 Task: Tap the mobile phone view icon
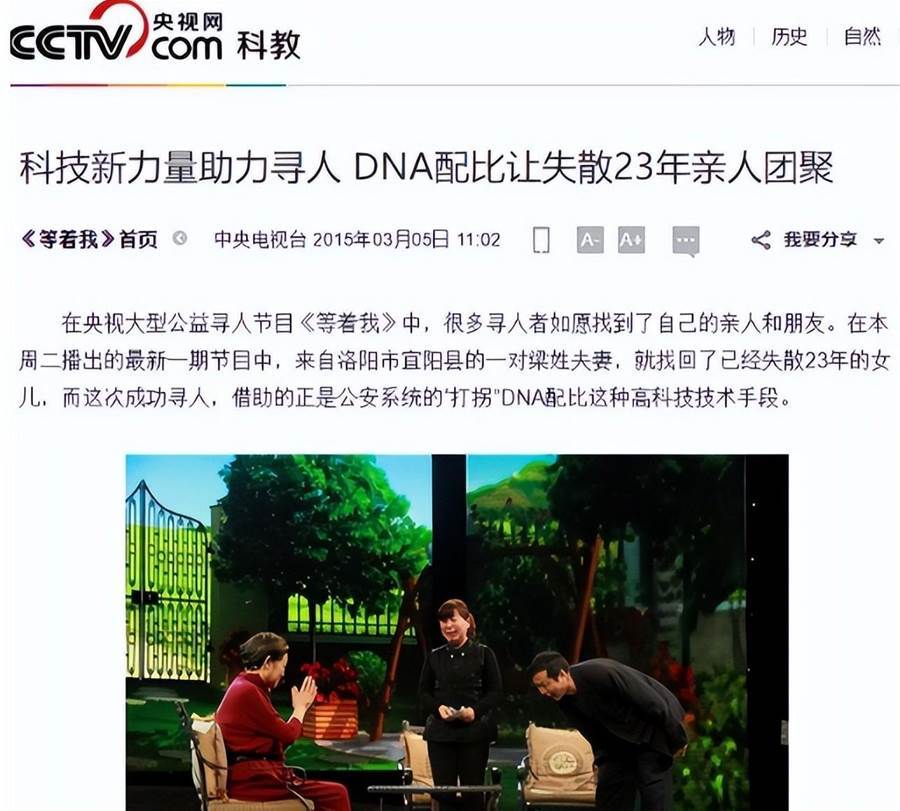[x=541, y=240]
